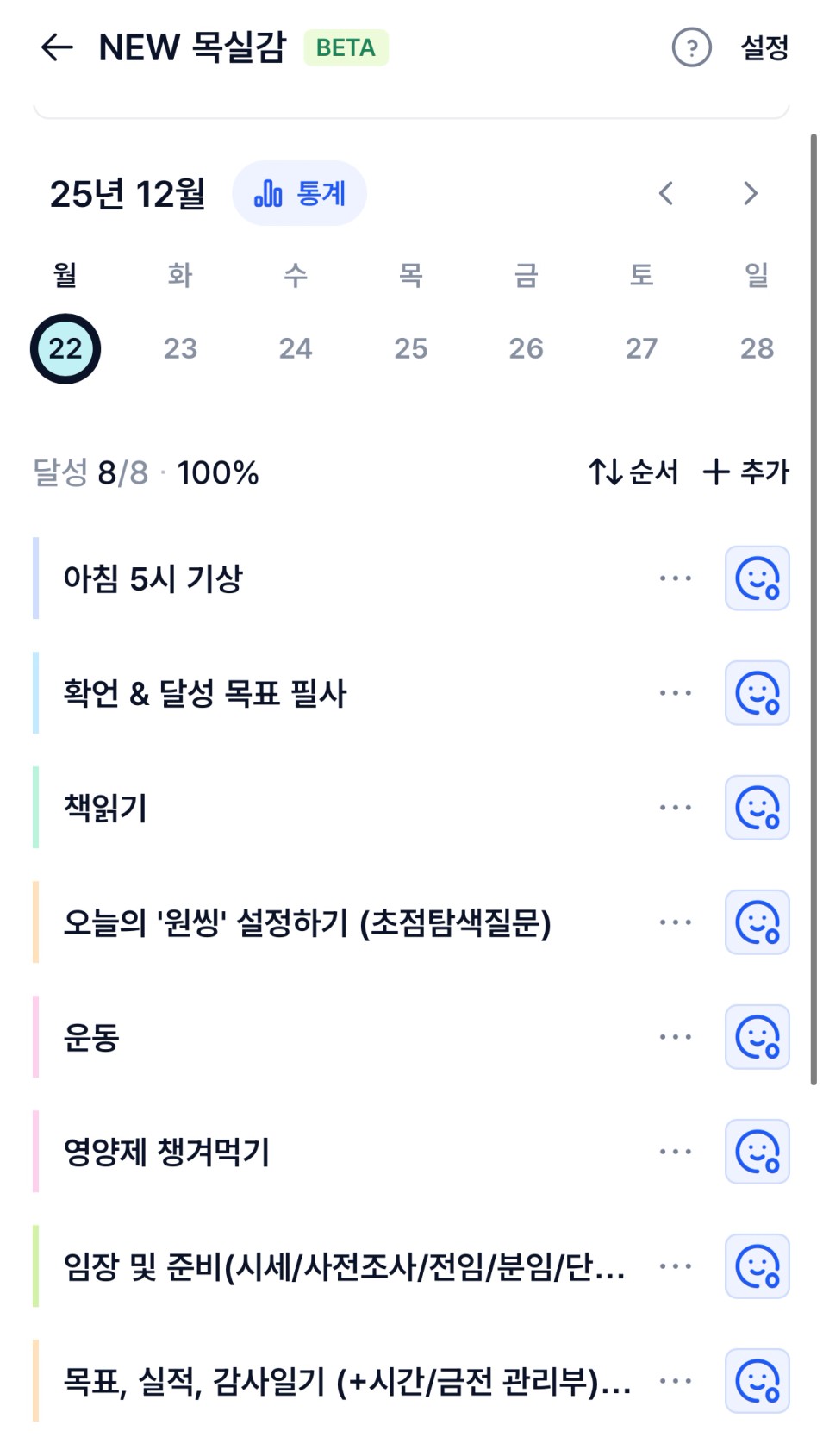
Task: Tap the smiley check for 운동
Action: tap(757, 1037)
